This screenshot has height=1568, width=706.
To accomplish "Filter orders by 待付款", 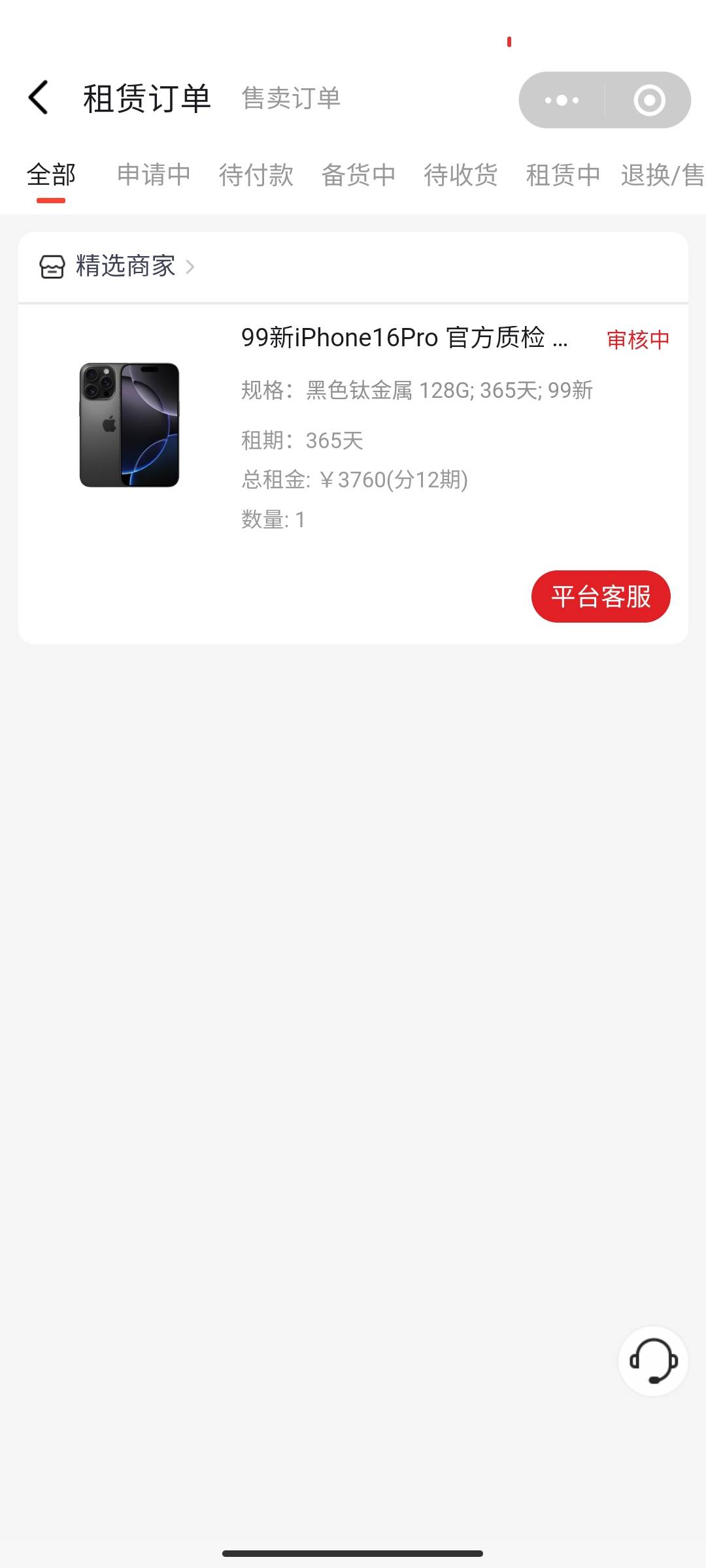I will 256,175.
